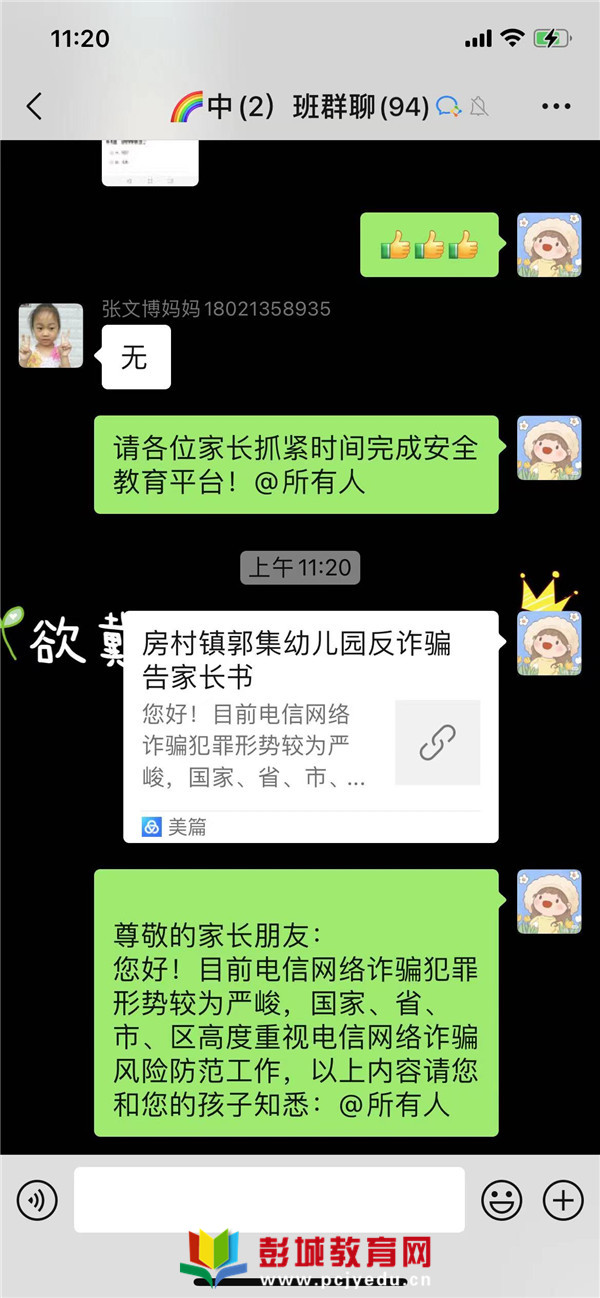600x1298 pixels.
Task: Switch to voice message input
Action: [37, 1199]
